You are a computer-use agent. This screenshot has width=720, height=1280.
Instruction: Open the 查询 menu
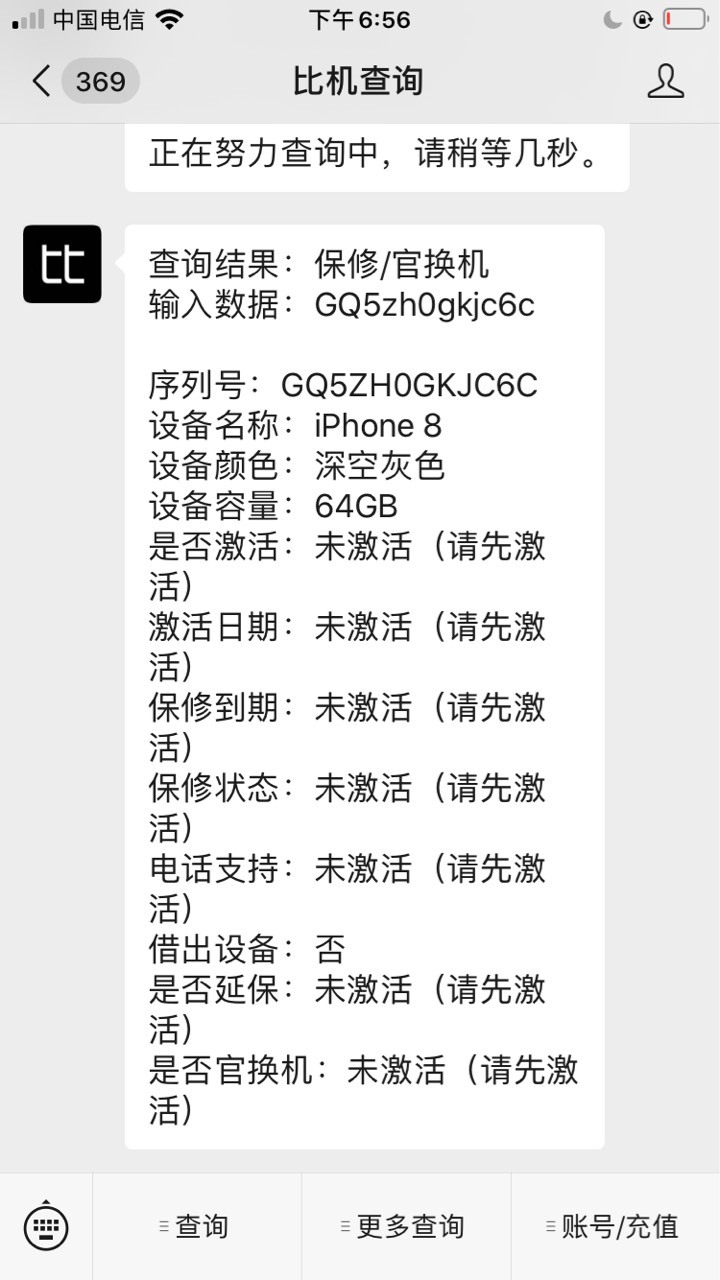(197, 1226)
